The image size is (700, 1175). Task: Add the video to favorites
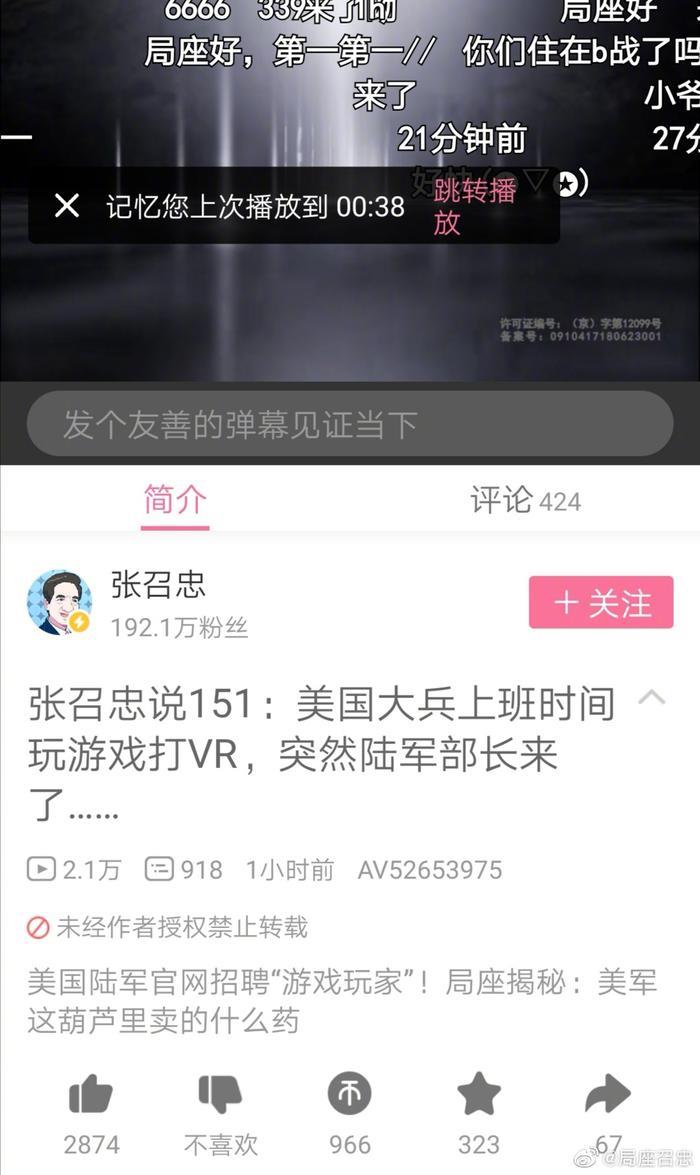pos(479,1096)
